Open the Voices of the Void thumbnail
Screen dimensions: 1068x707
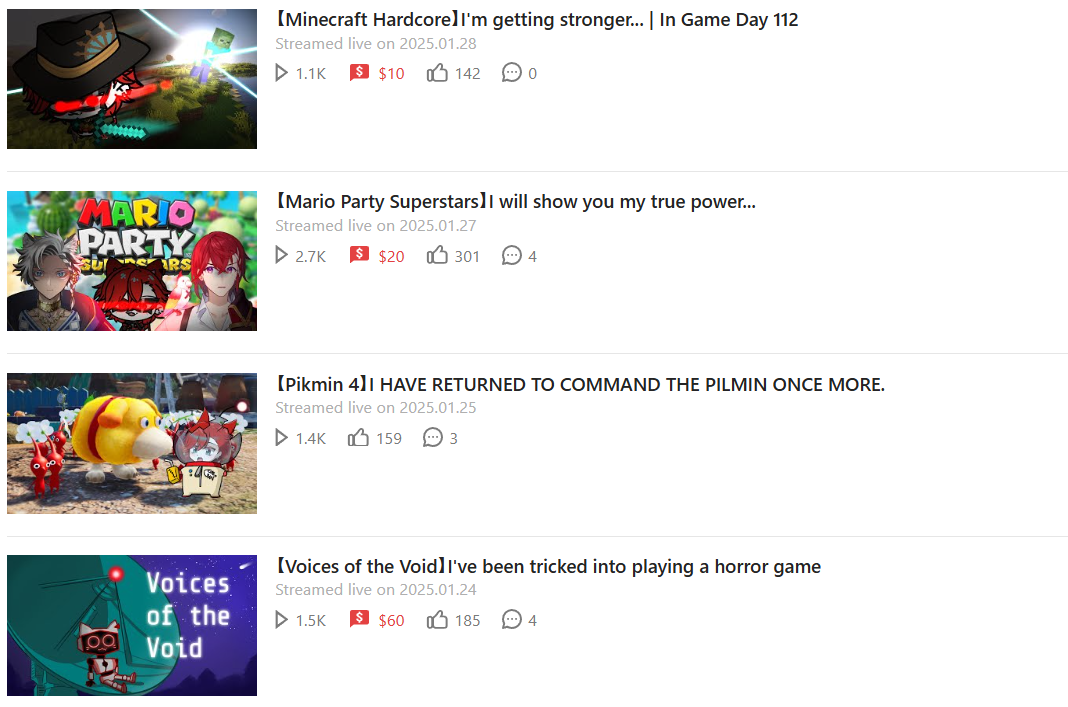(x=131, y=625)
